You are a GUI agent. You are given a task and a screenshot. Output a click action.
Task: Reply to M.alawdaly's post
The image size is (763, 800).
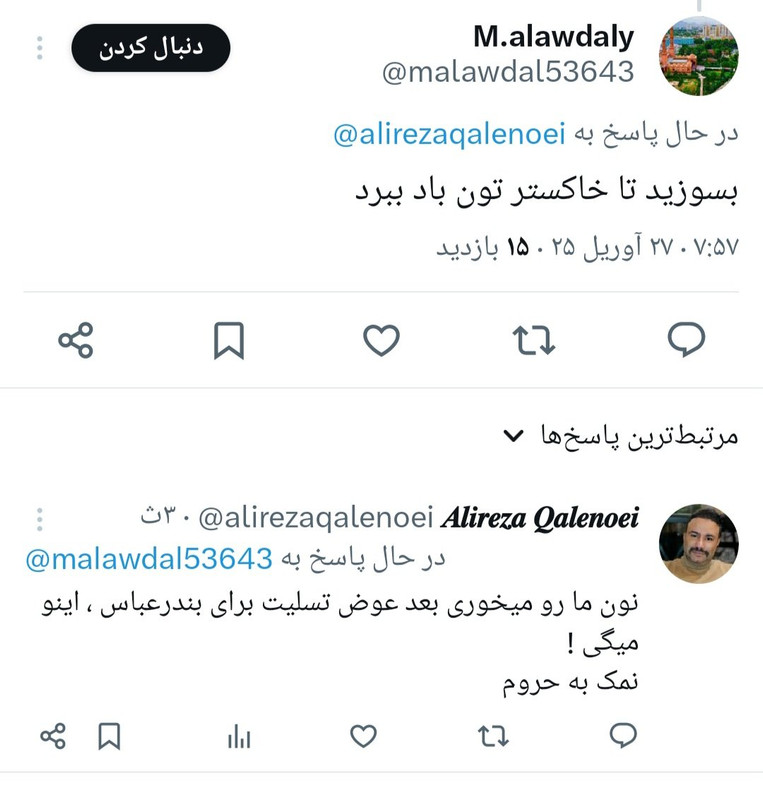pos(686,341)
